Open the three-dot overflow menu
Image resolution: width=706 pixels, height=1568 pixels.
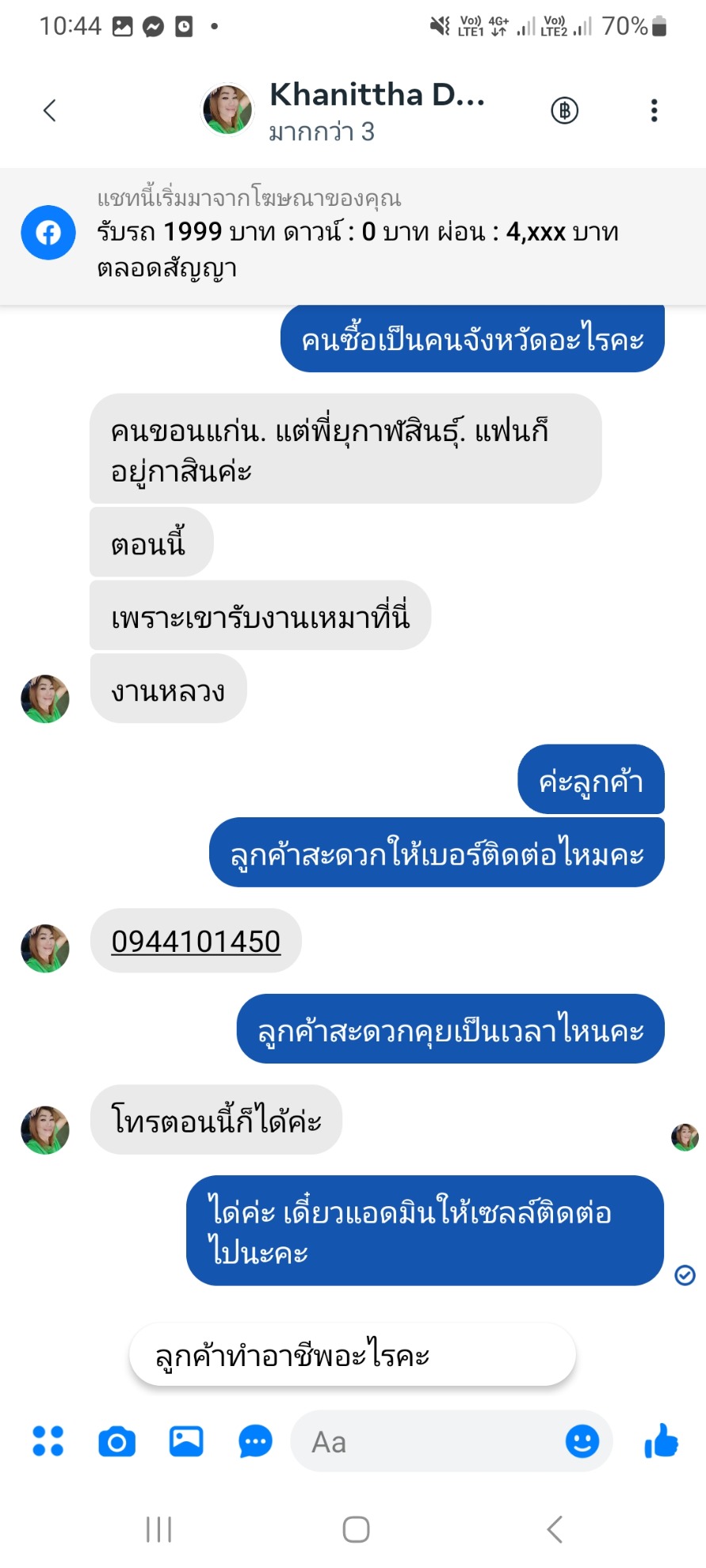click(654, 110)
